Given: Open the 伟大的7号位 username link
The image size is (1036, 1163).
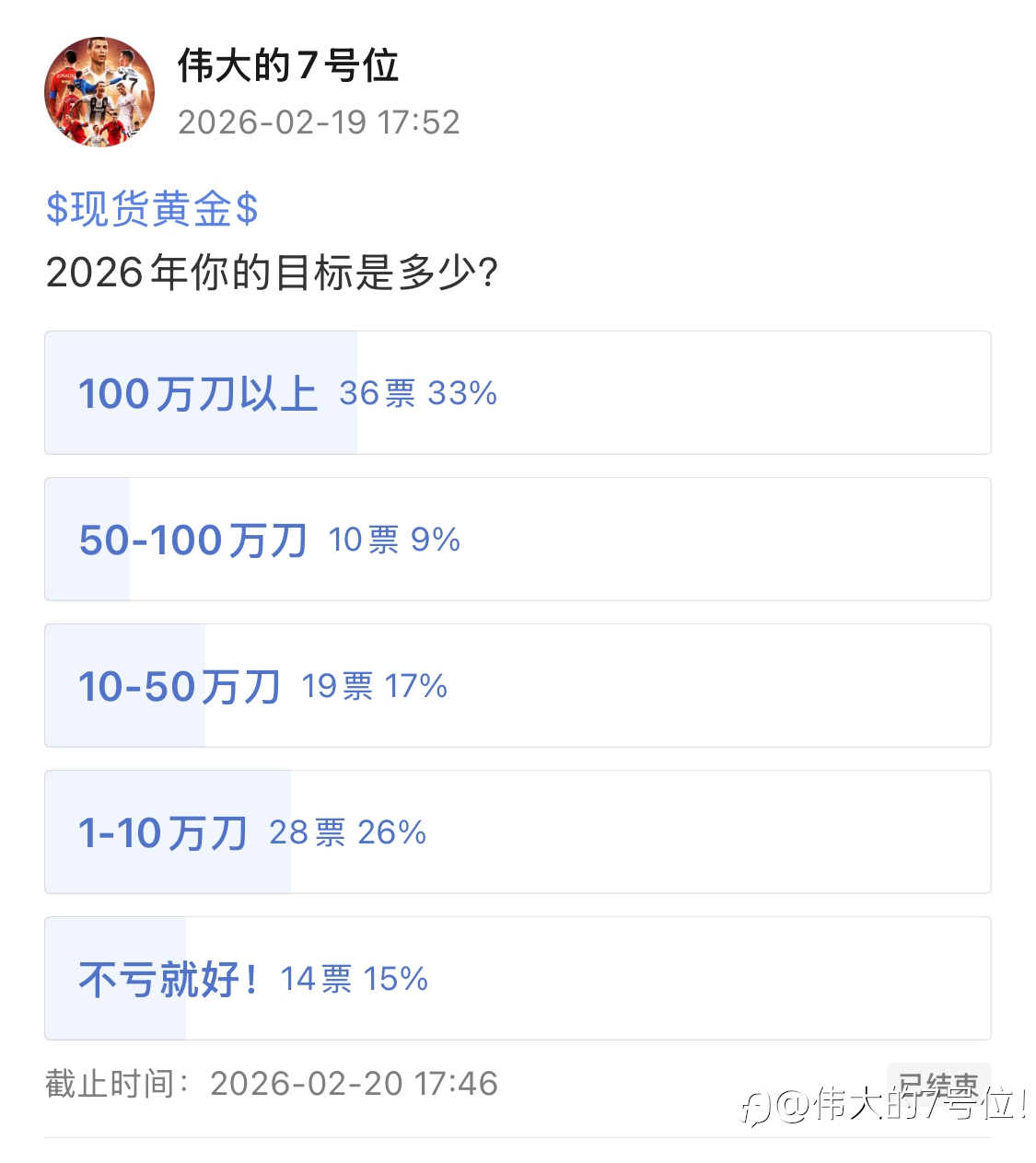Looking at the screenshot, I should tap(288, 66).
